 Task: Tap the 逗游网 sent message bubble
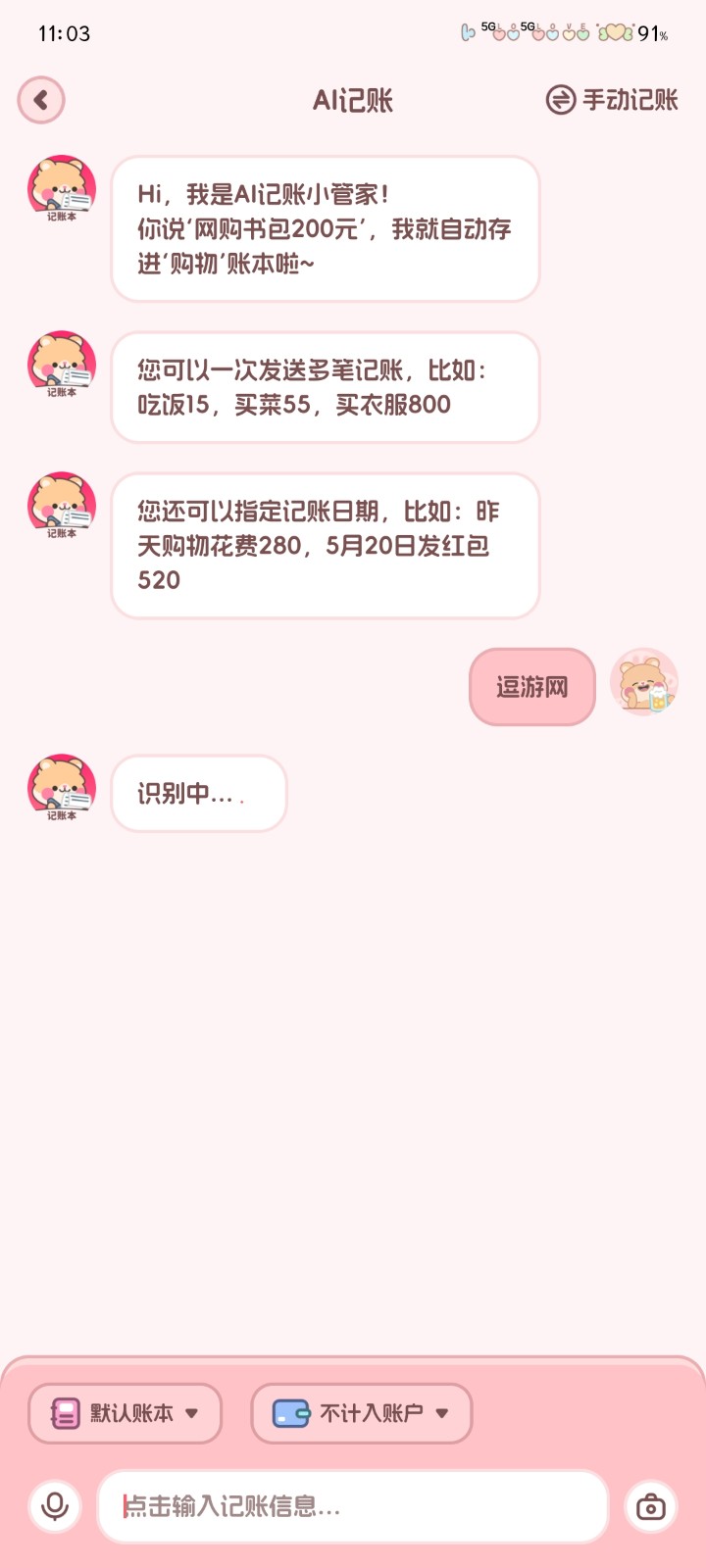click(x=530, y=686)
